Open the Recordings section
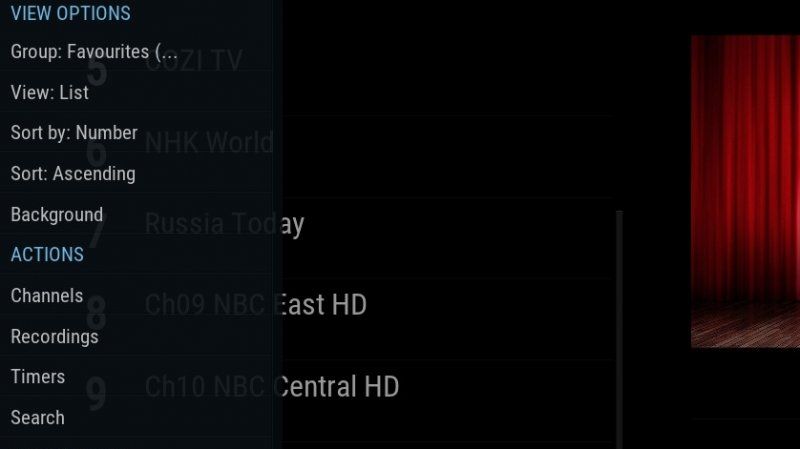This screenshot has width=800, height=449. tap(55, 337)
